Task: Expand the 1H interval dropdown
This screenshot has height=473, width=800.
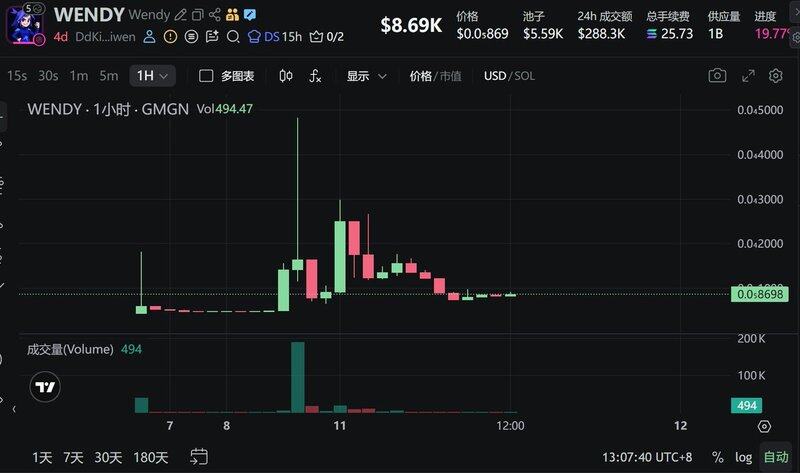Action: tap(152, 76)
